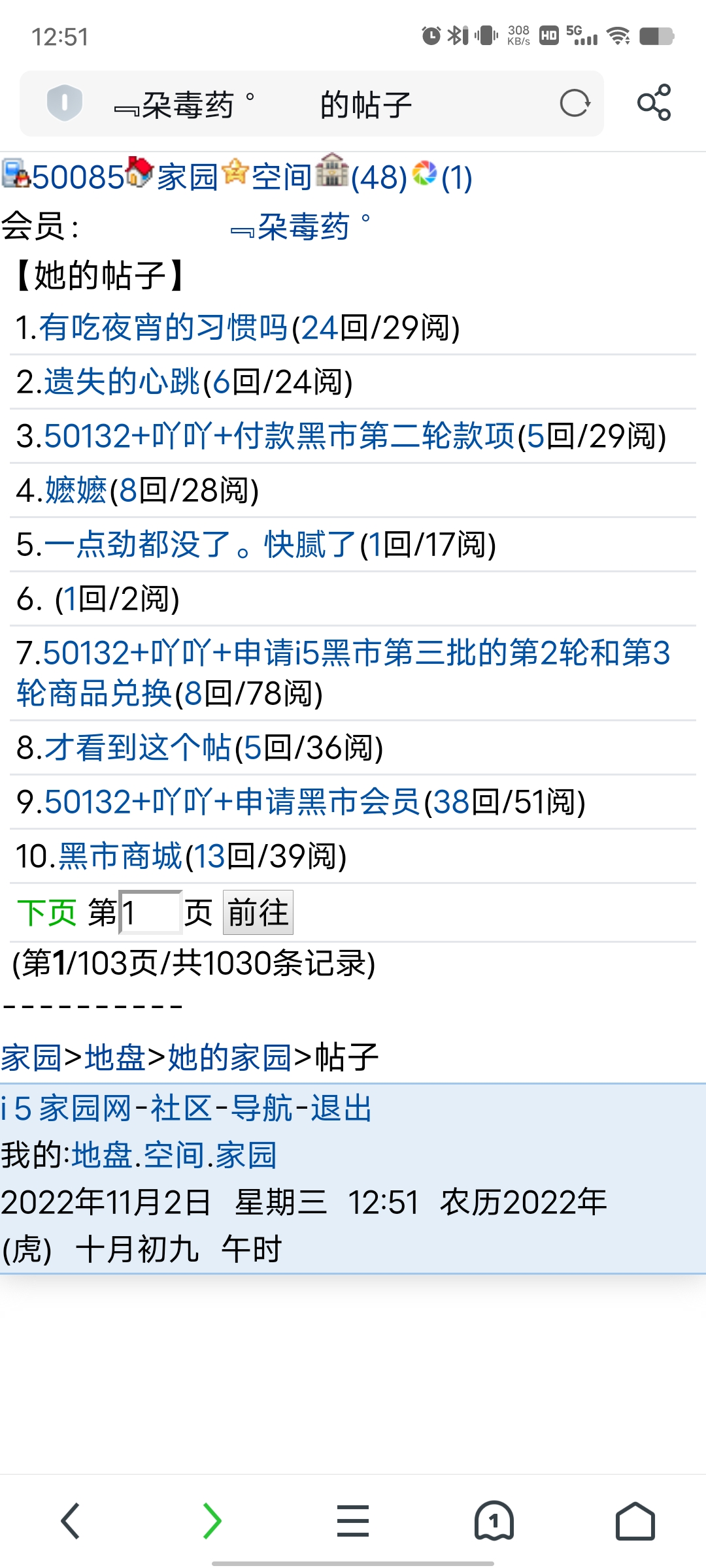Tap 退出 to log out
Image resolution: width=706 pixels, height=1568 pixels.
coord(341,1109)
